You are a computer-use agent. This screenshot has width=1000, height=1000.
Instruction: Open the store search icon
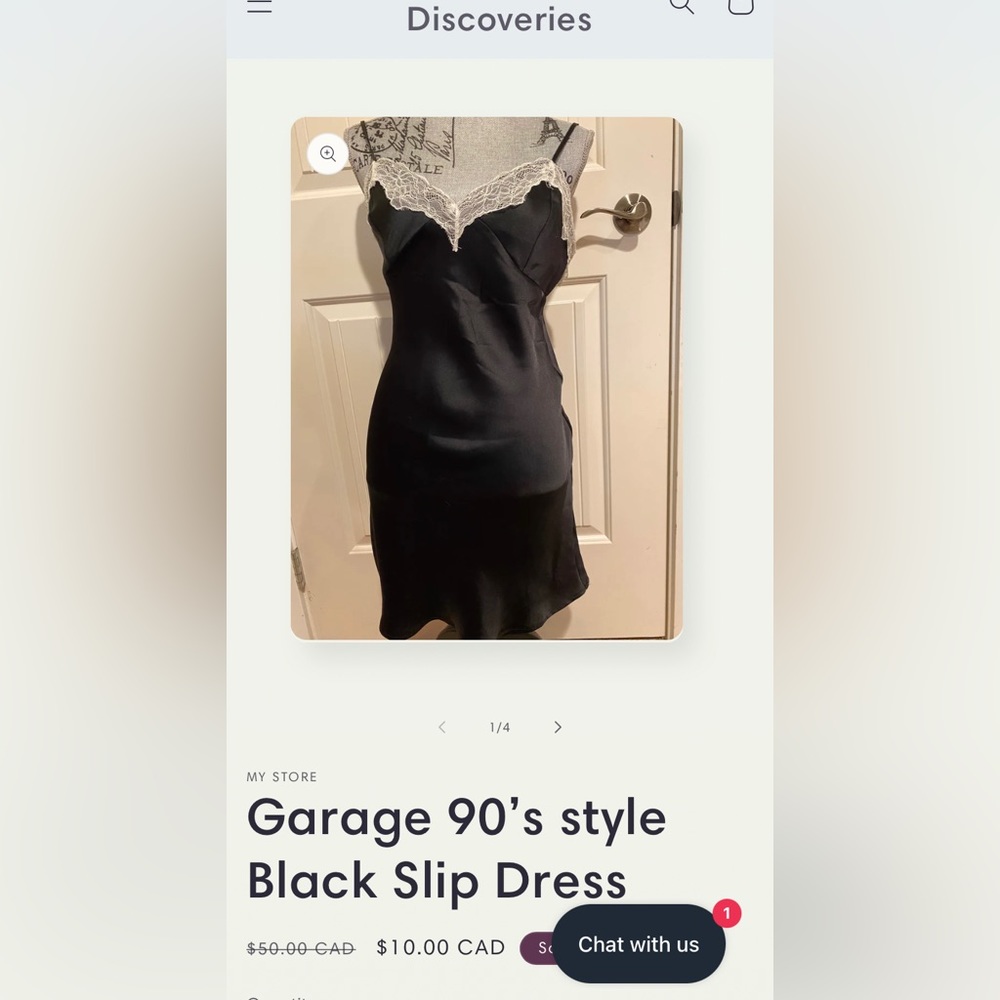pyautogui.click(x=681, y=6)
